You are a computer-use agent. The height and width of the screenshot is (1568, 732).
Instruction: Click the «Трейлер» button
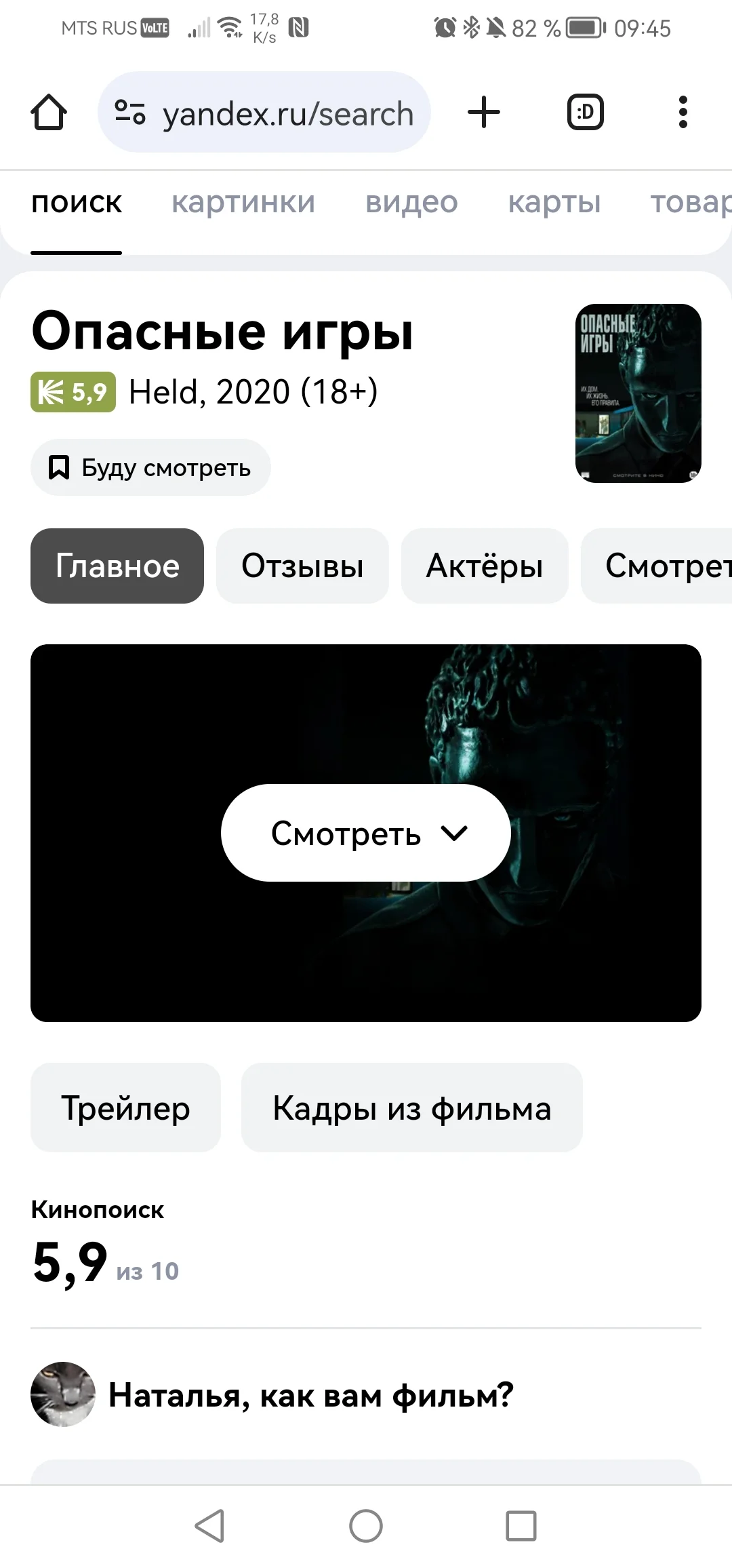(125, 1108)
